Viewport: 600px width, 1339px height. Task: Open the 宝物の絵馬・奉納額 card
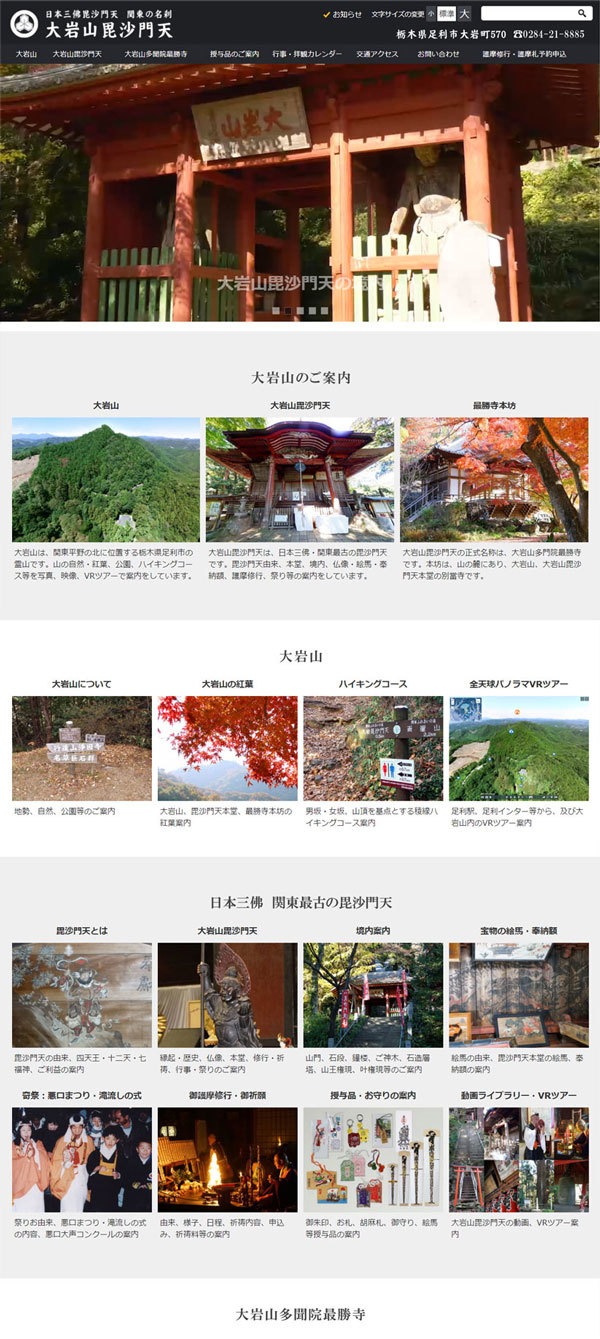[518, 994]
